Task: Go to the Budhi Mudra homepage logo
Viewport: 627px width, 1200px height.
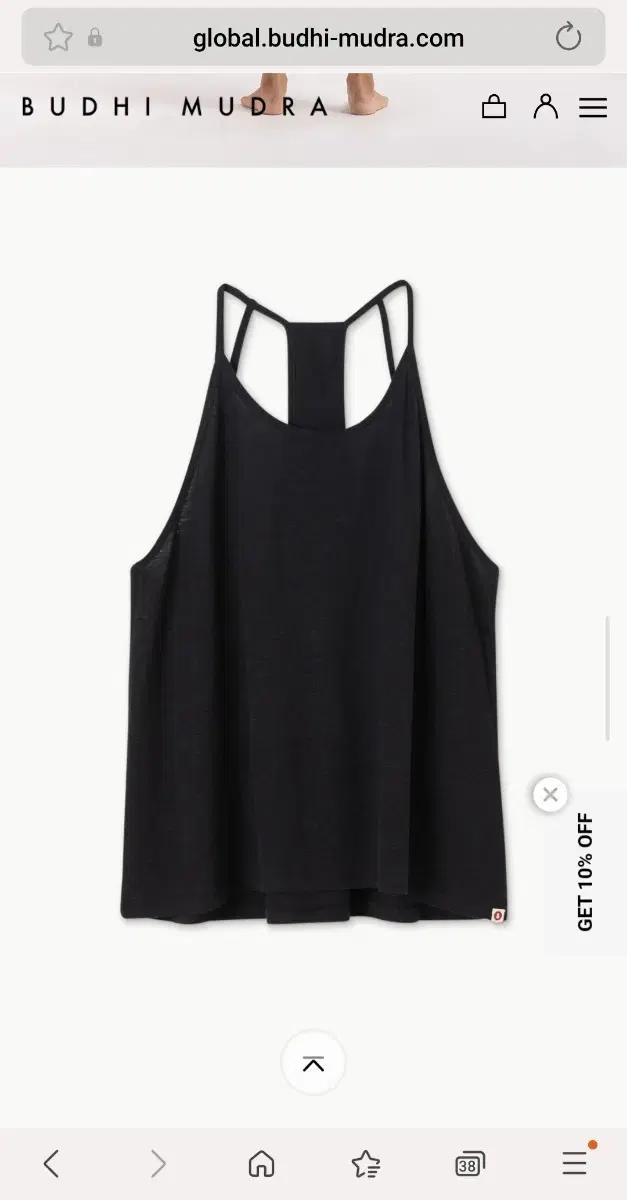Action: tap(175, 107)
